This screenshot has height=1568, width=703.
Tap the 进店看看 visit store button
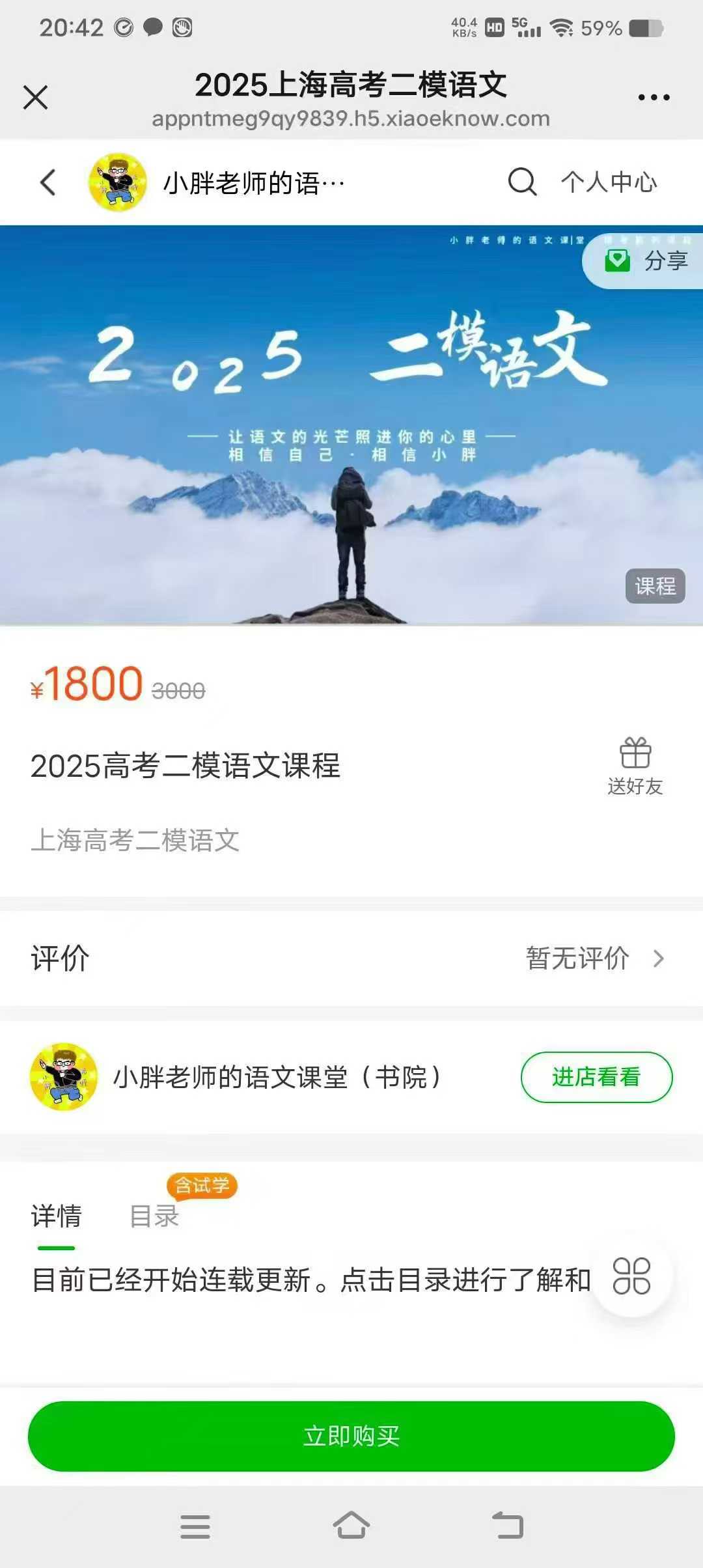point(595,1077)
